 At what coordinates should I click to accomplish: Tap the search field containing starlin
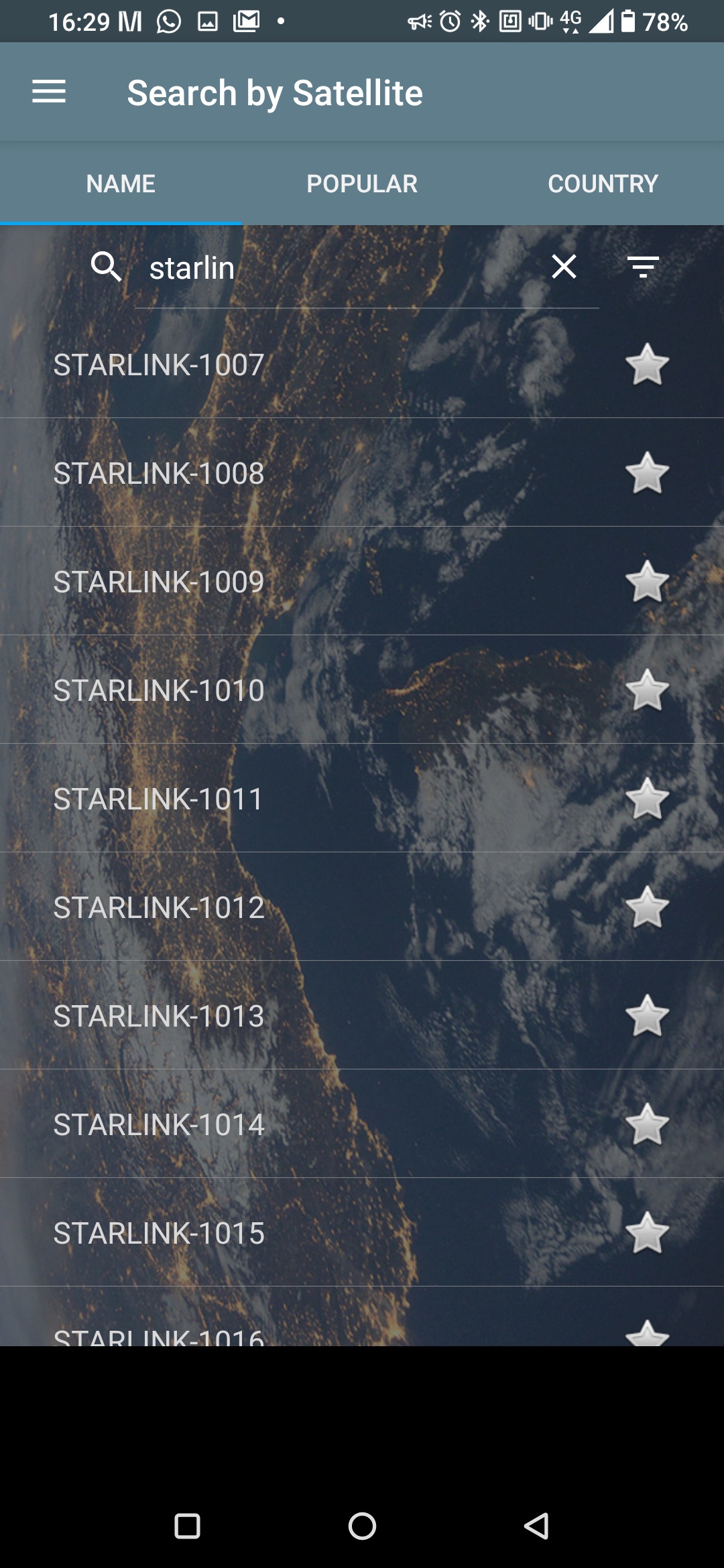click(x=342, y=268)
